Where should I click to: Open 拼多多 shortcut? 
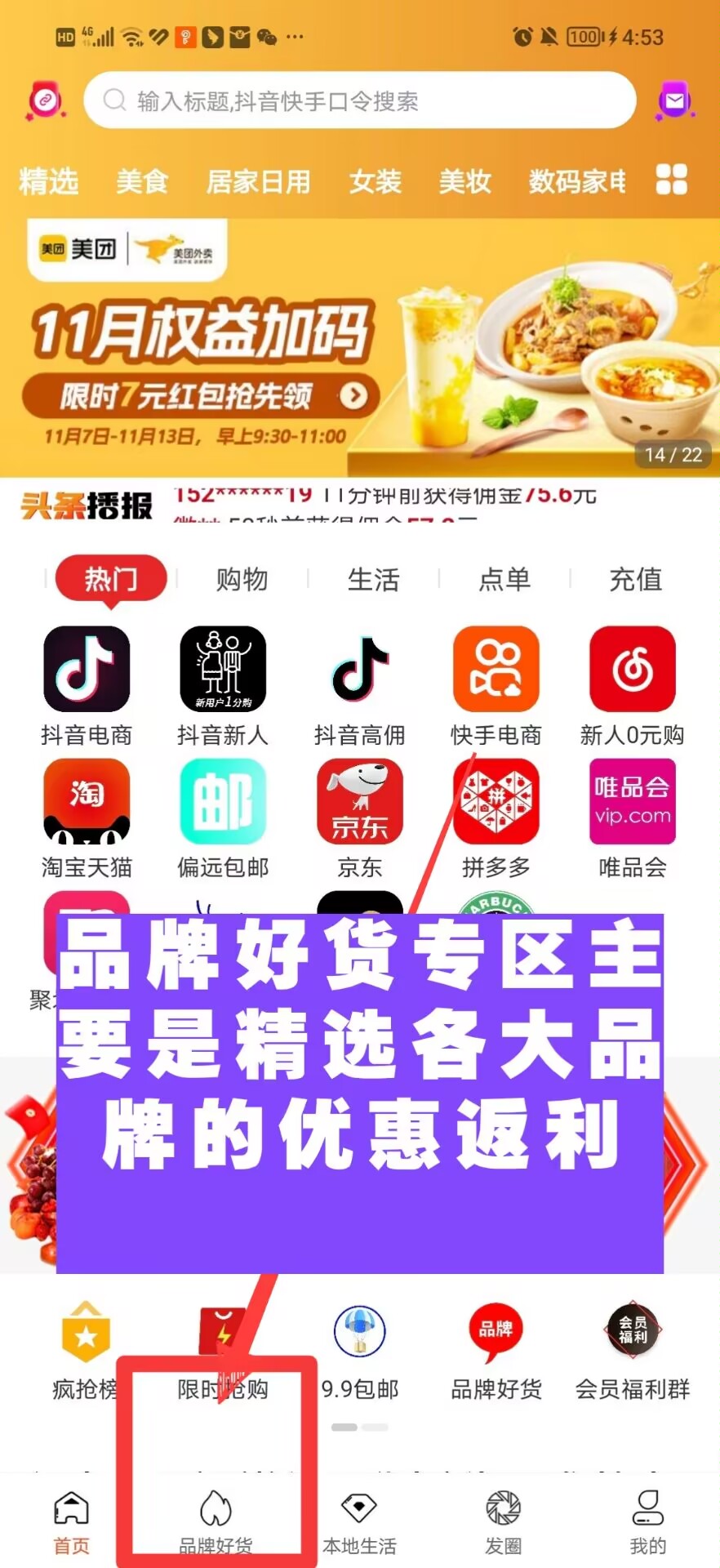496,817
